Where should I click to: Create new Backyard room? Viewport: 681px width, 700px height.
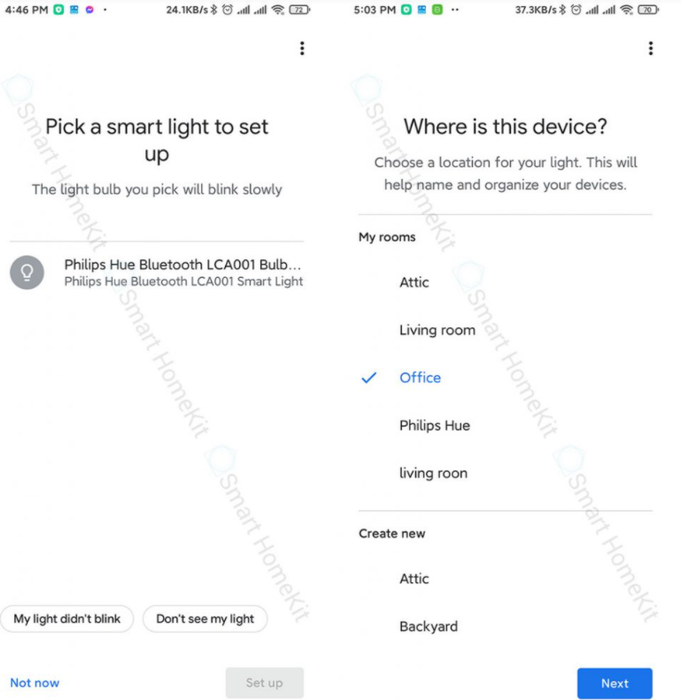[505, 626]
